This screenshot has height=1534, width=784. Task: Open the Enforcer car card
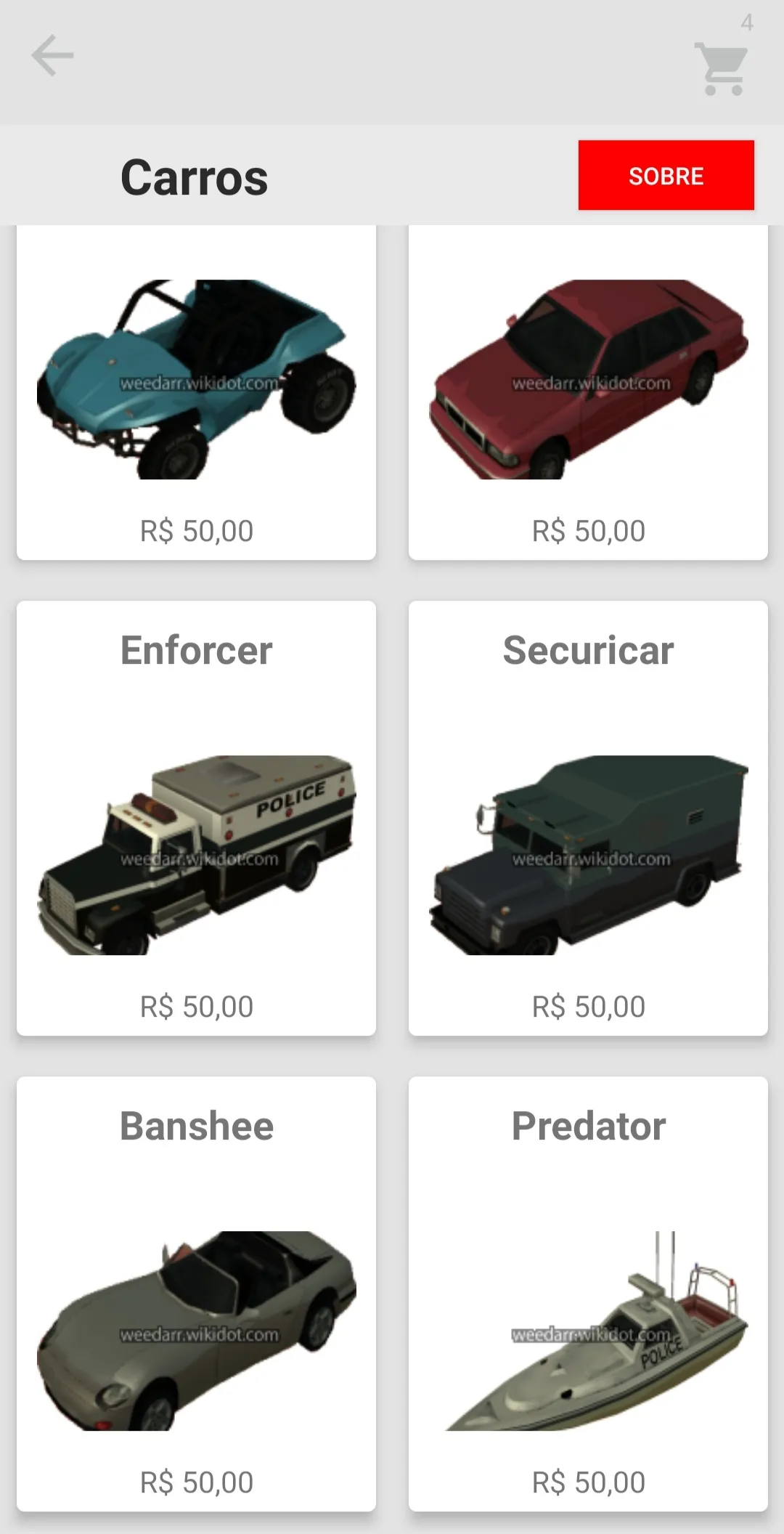pos(196,818)
